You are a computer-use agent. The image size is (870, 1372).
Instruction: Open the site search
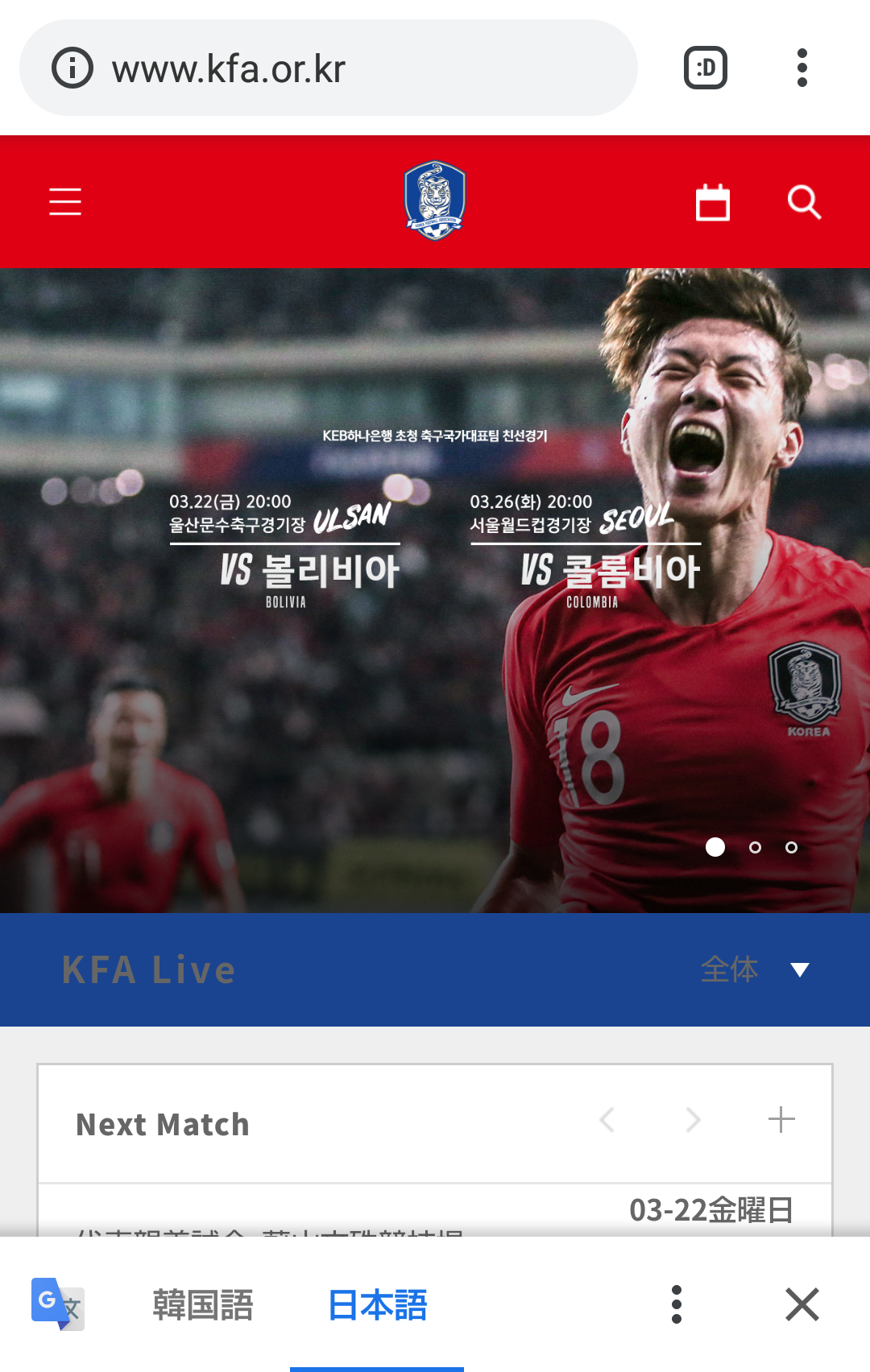804,202
